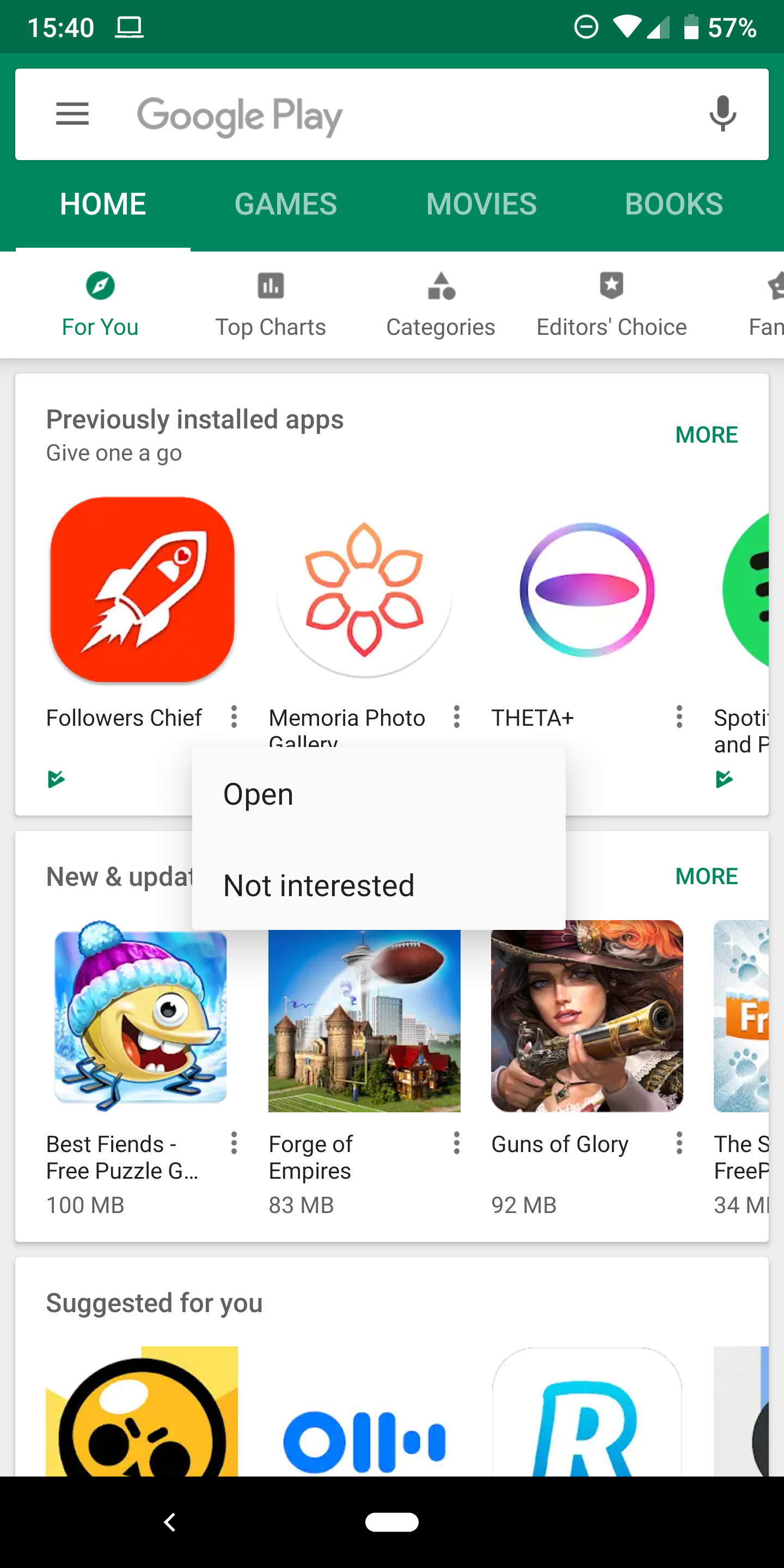Go back using the system back button
The image size is (784, 1568).
[170, 1522]
